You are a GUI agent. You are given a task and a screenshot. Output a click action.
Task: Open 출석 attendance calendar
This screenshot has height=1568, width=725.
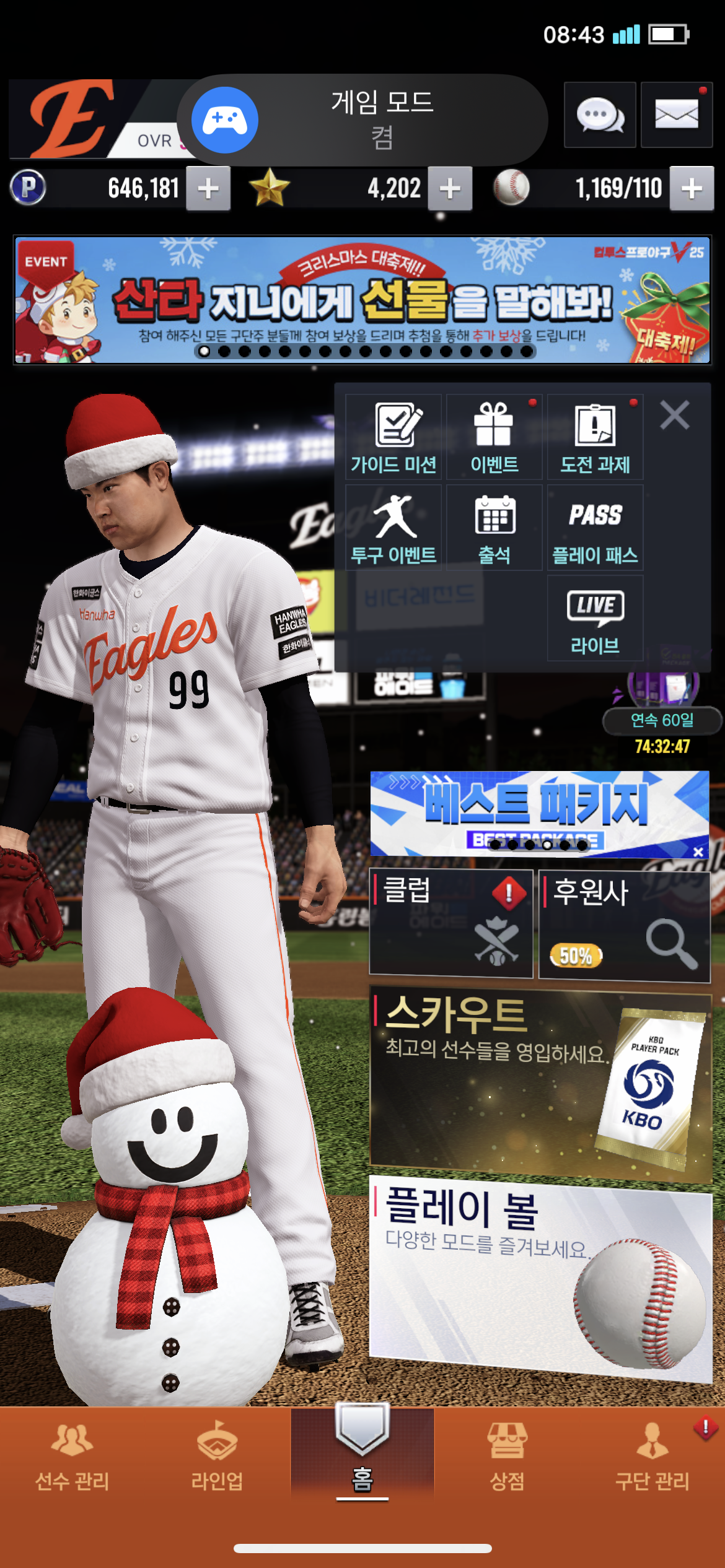tap(494, 528)
